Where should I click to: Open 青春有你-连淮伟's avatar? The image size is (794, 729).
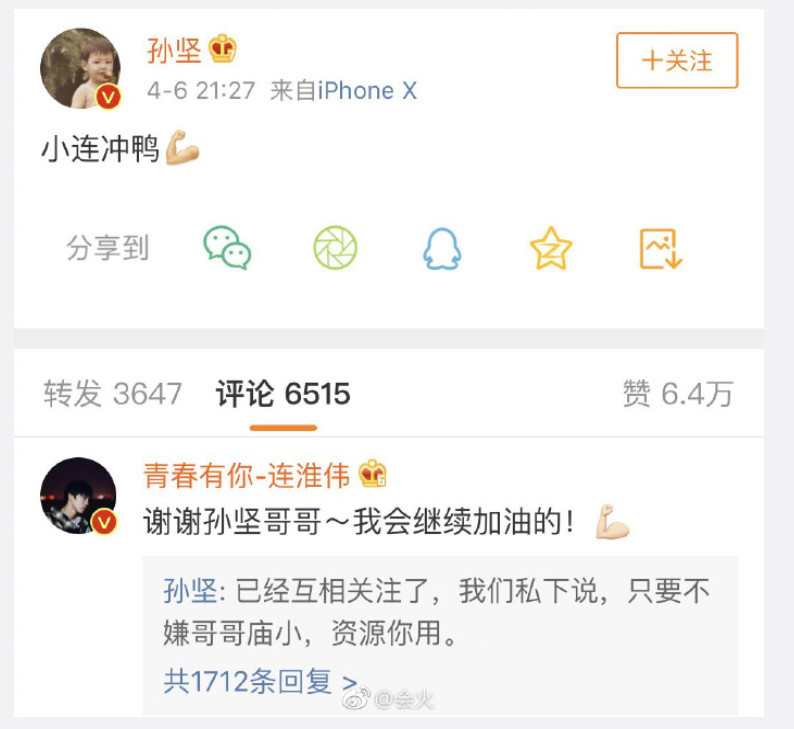79,497
